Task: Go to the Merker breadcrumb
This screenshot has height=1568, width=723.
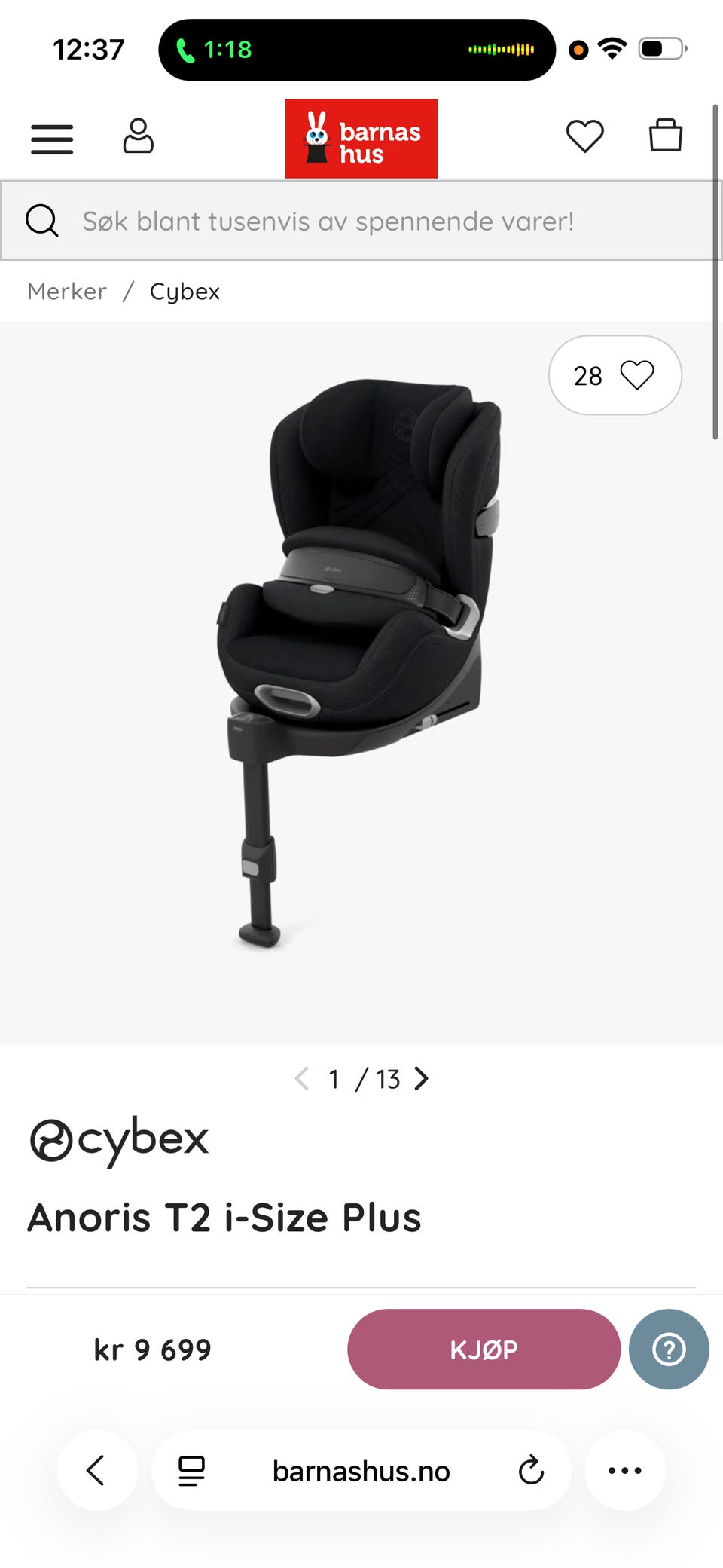Action: click(x=67, y=292)
